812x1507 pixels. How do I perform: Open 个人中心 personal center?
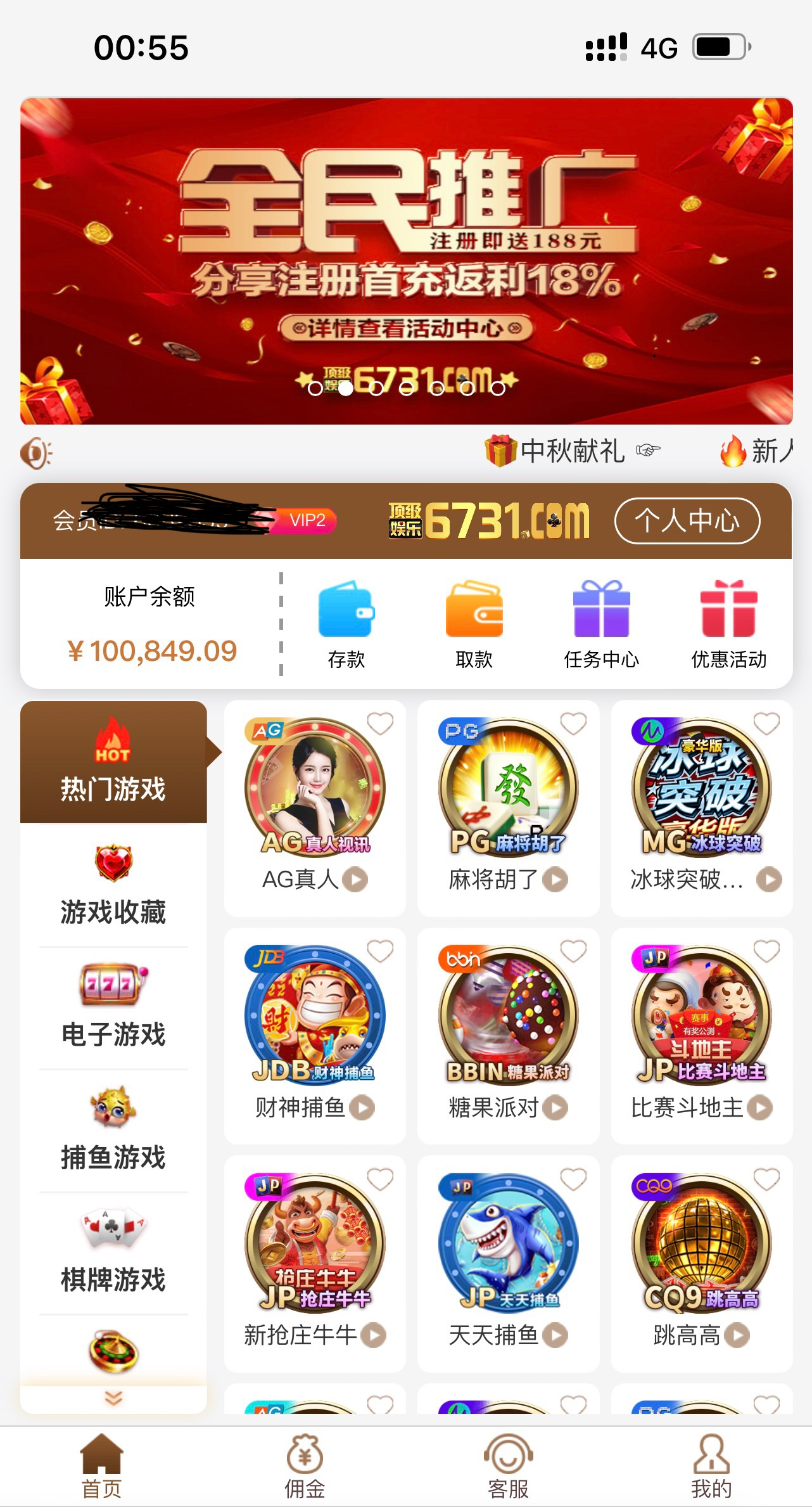click(687, 521)
